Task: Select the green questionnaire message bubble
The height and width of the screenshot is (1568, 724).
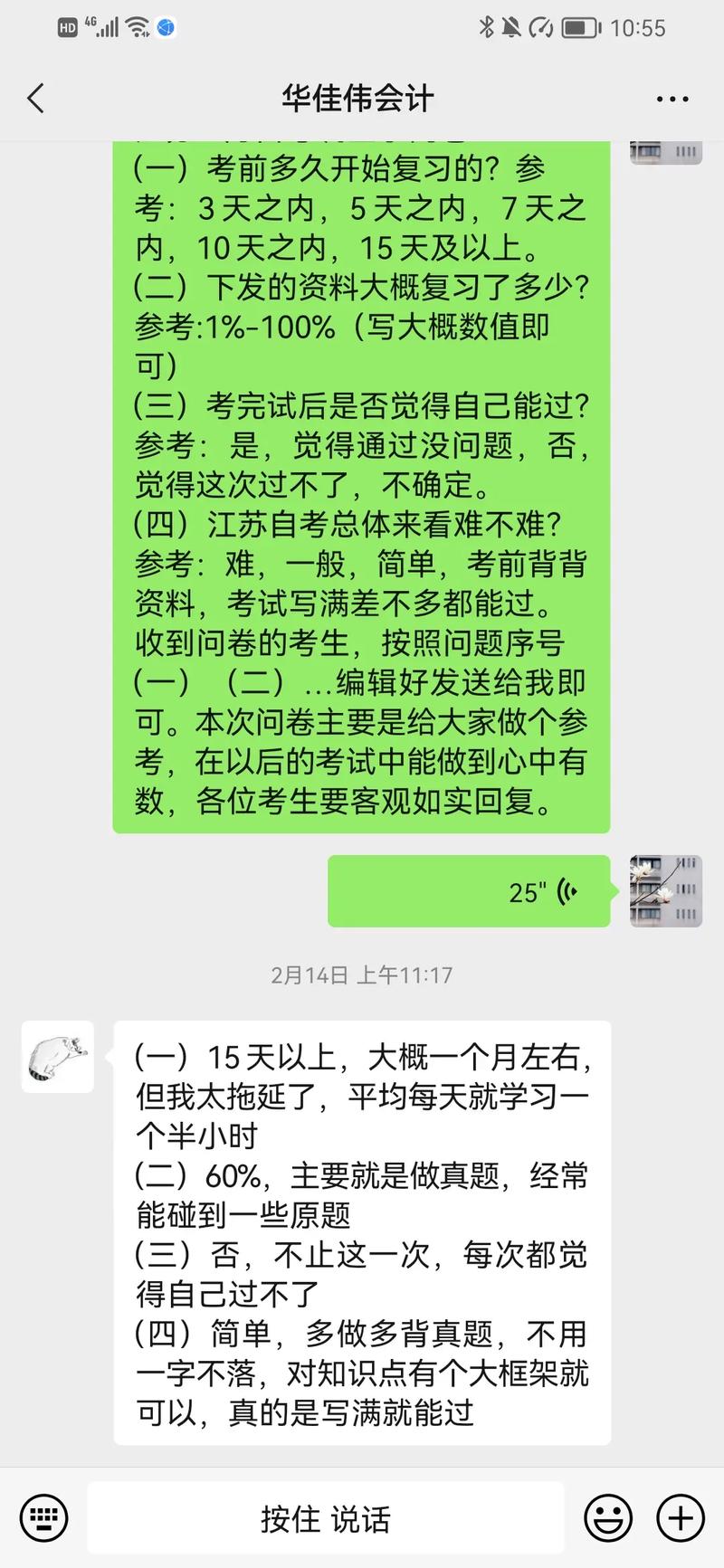Action: 362,480
